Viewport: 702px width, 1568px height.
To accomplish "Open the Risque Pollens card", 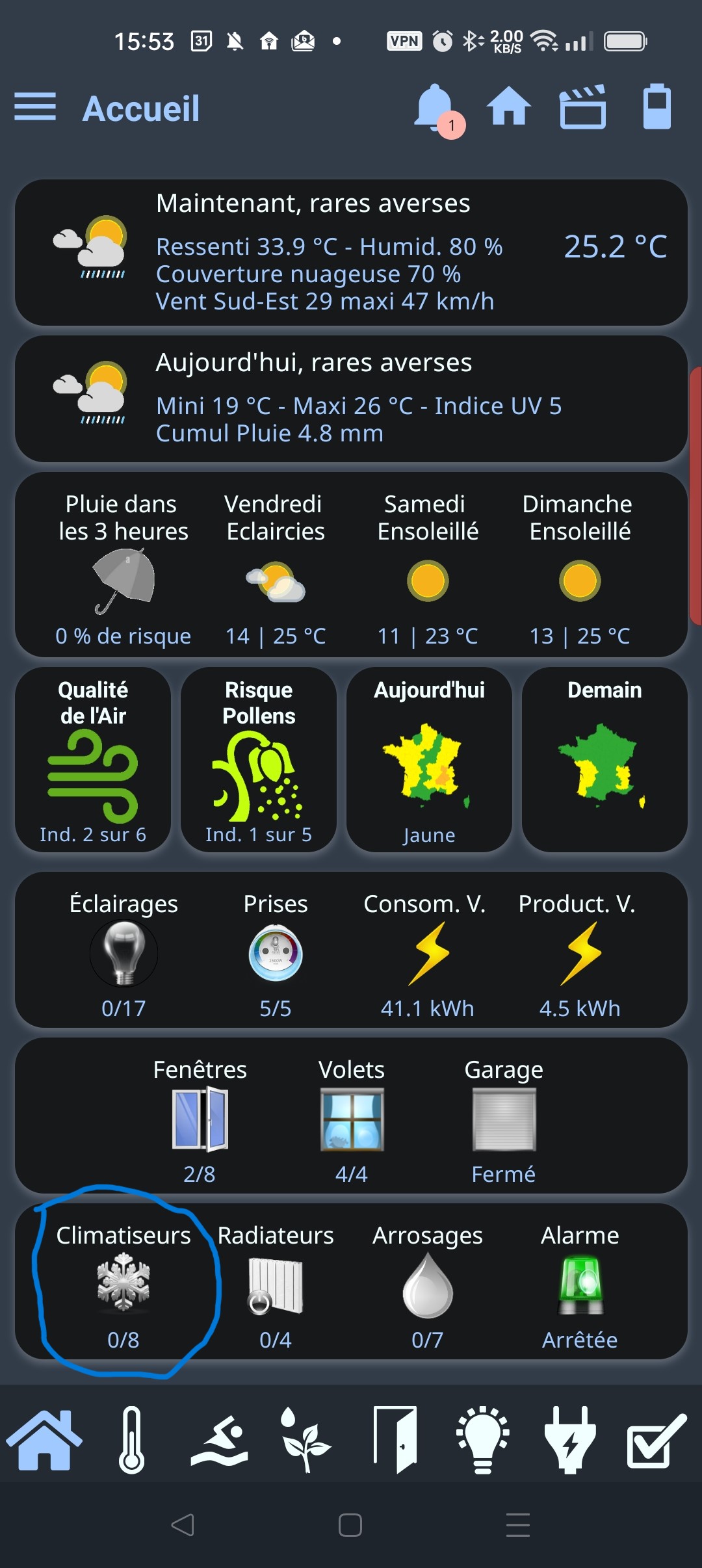I will click(259, 759).
